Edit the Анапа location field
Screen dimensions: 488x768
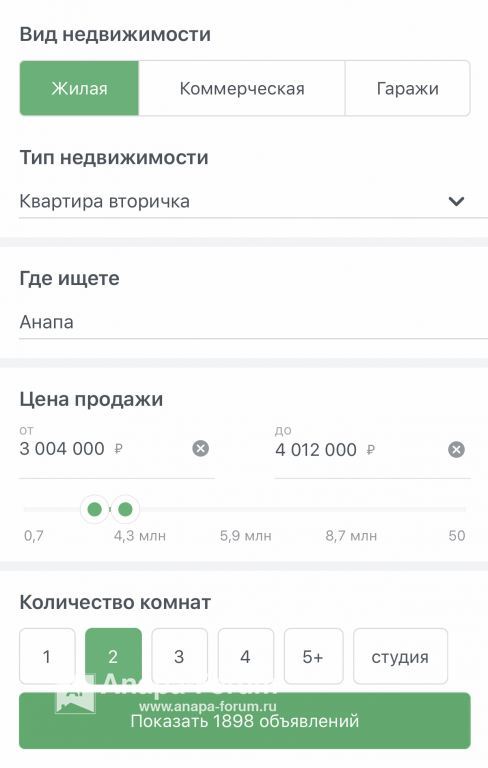click(253, 322)
